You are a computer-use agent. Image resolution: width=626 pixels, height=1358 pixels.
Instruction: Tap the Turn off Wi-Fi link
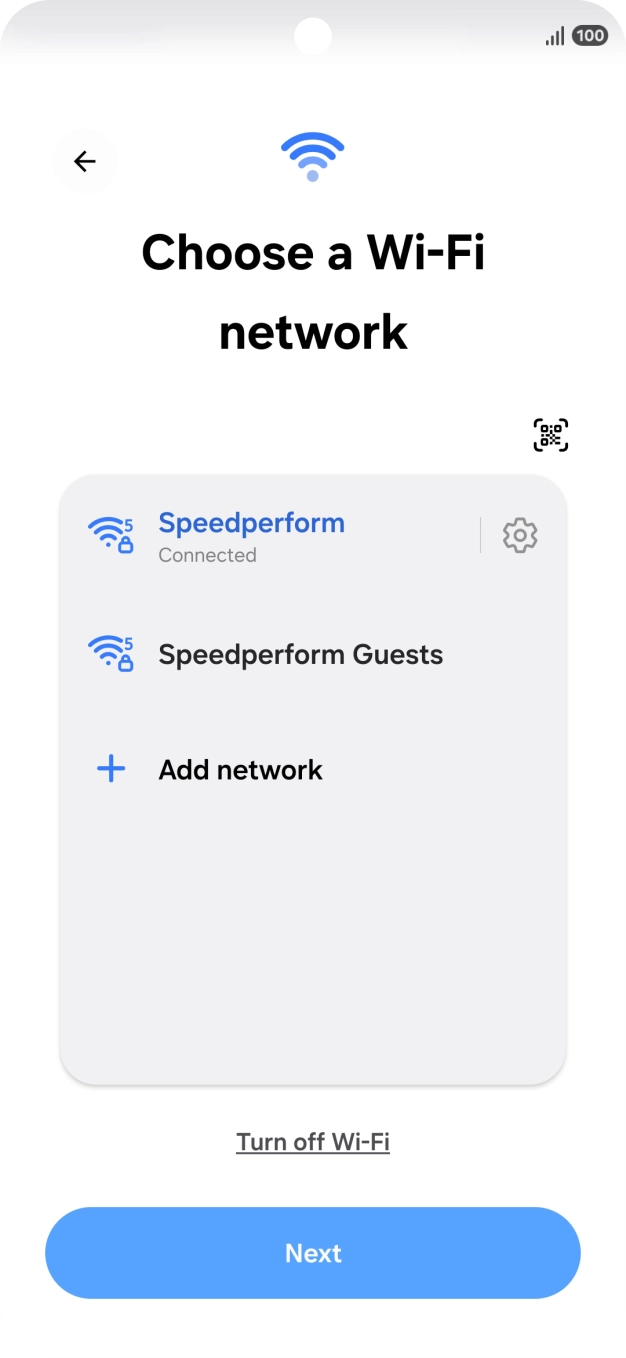click(313, 1142)
